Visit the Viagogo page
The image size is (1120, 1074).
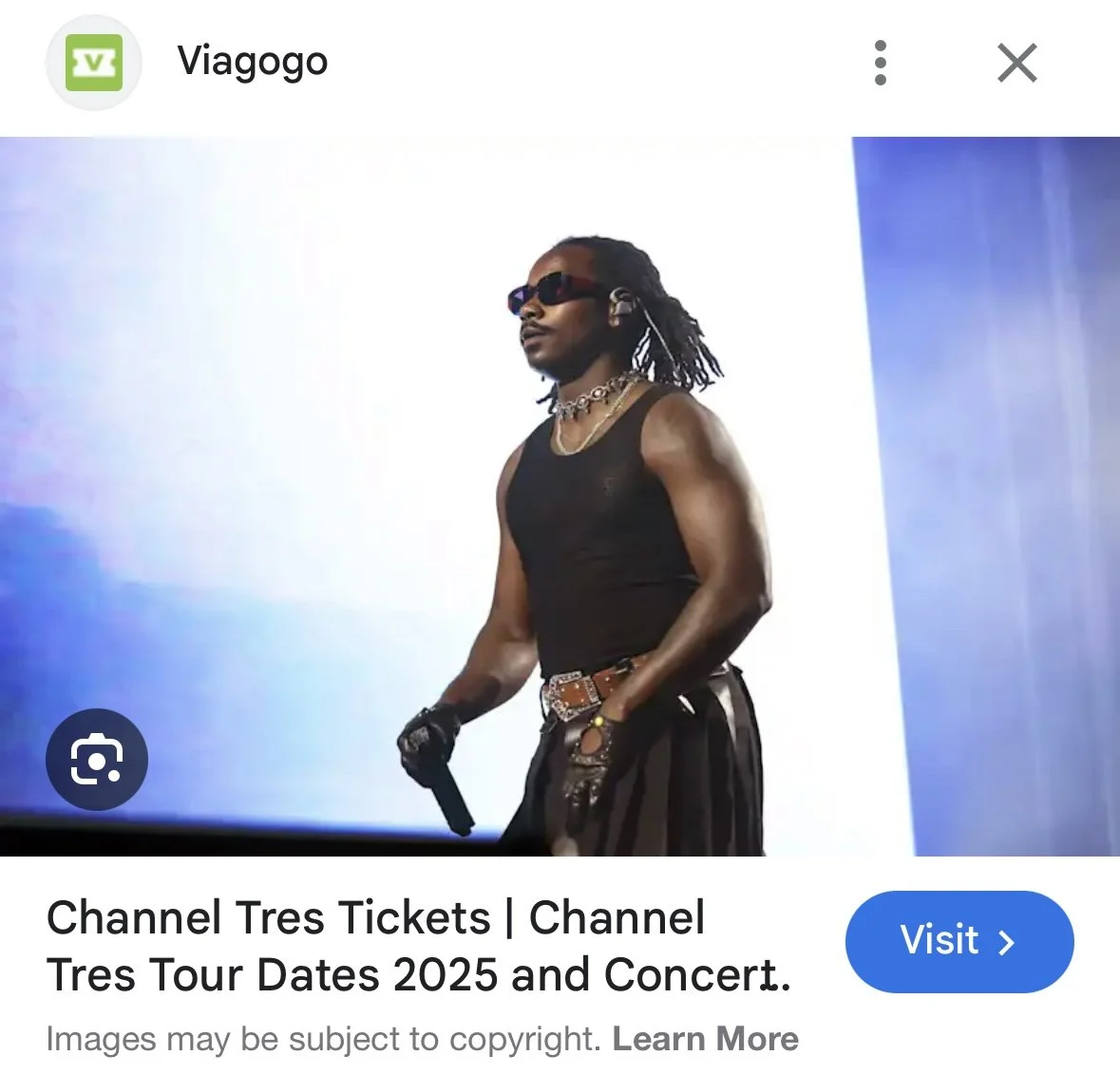(959, 941)
